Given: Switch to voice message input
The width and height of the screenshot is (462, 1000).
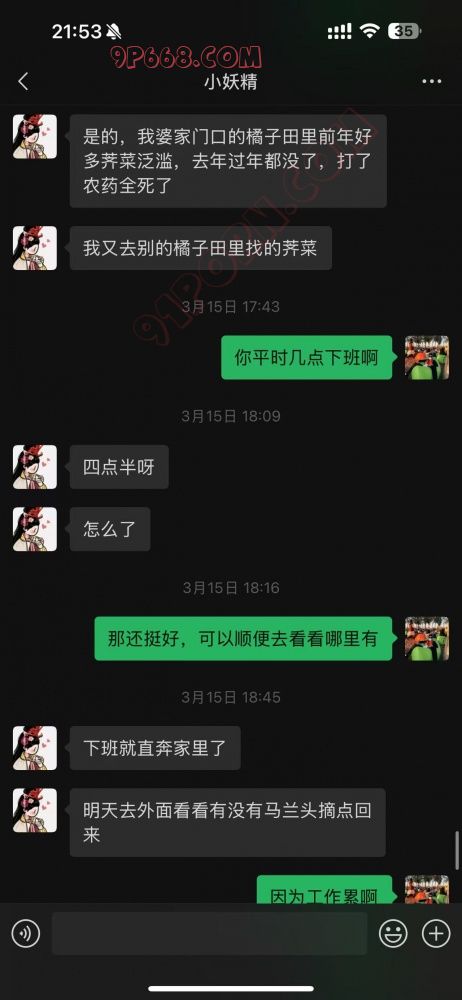Looking at the screenshot, I should (x=26, y=934).
